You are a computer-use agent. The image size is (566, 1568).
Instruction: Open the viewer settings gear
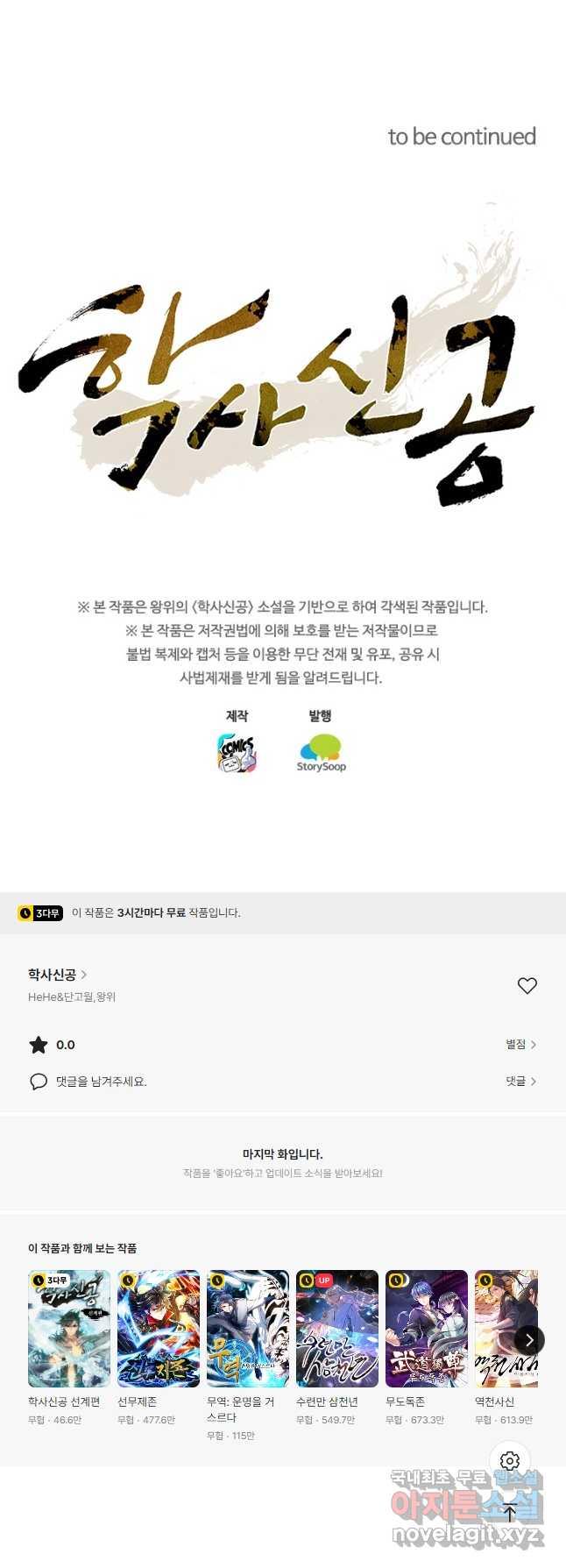pyautogui.click(x=510, y=1460)
